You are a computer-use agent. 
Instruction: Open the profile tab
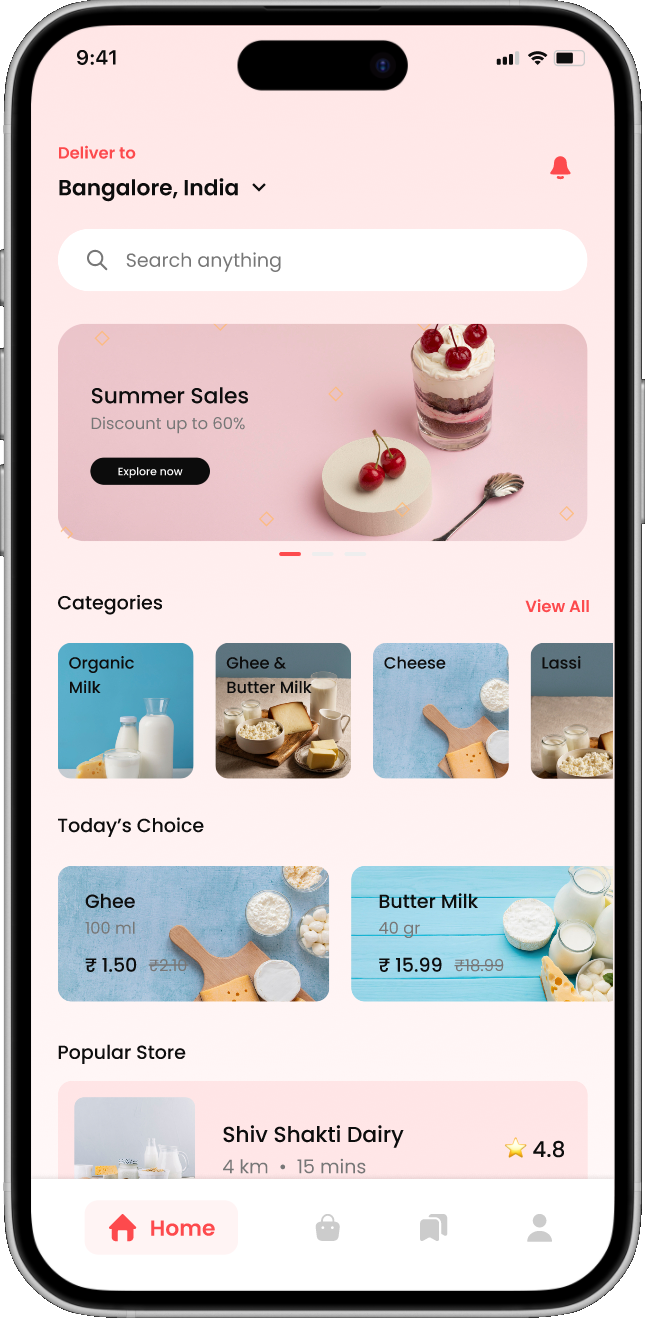[539, 1227]
